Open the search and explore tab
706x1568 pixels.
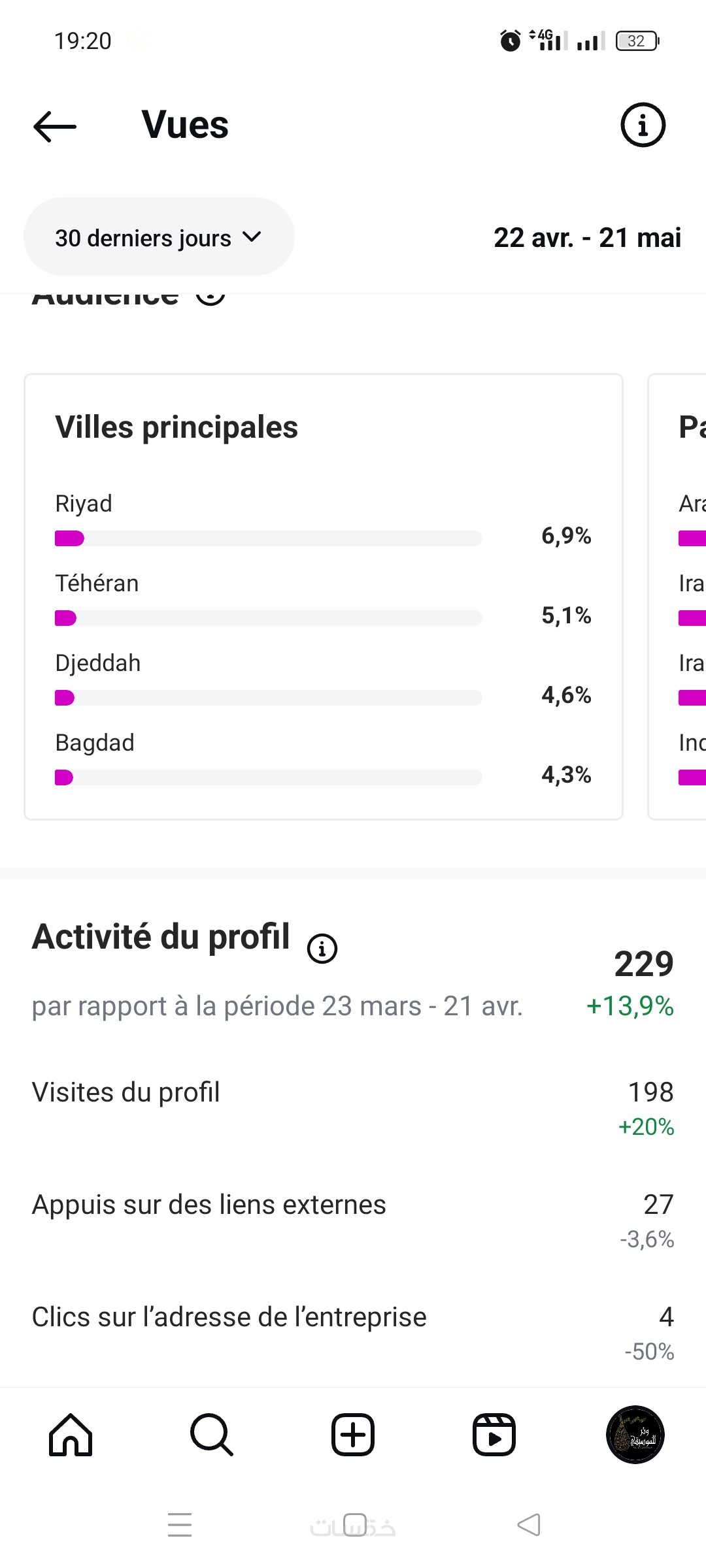211,1435
